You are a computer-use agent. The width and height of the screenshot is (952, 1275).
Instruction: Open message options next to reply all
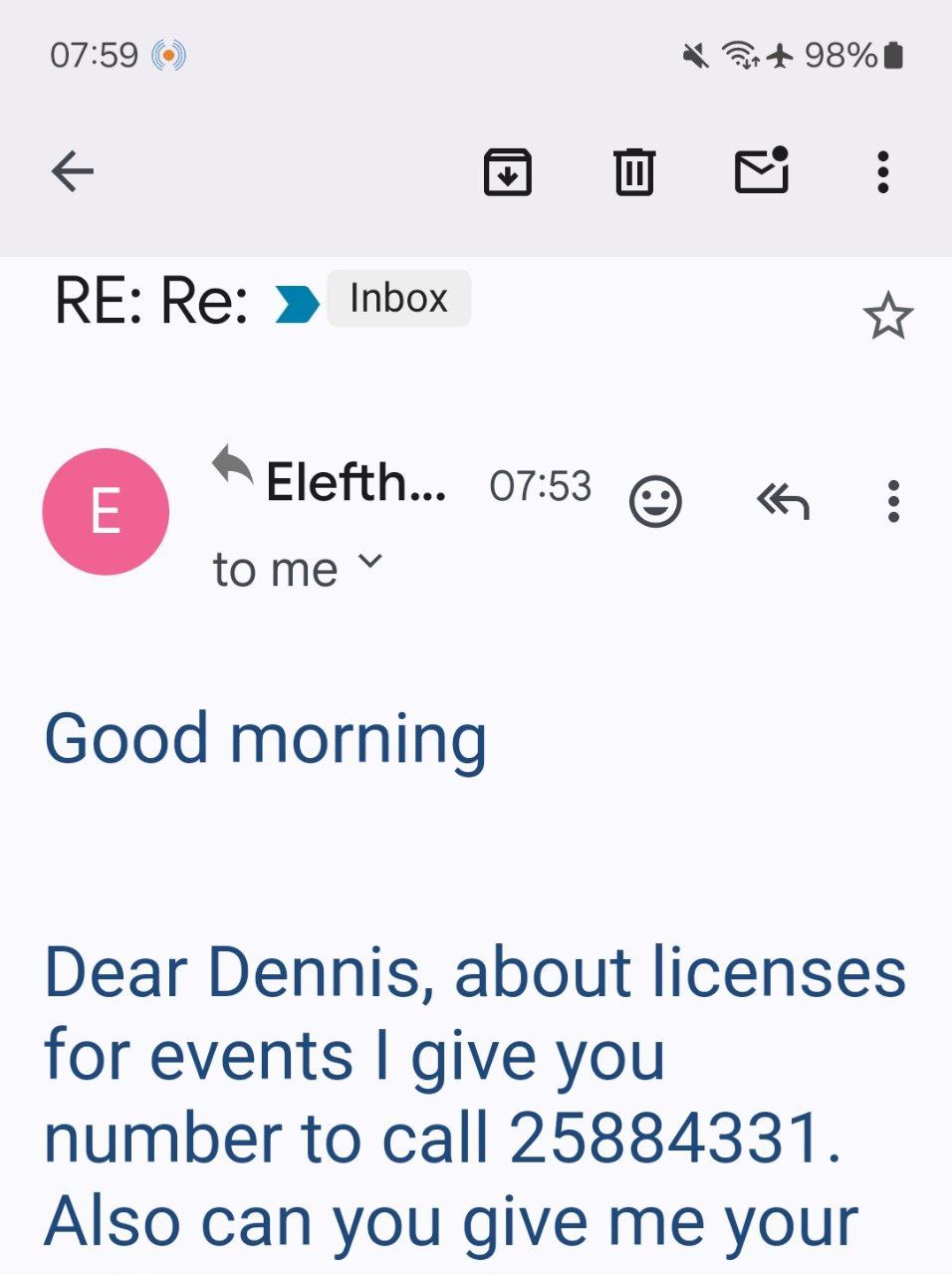click(893, 501)
